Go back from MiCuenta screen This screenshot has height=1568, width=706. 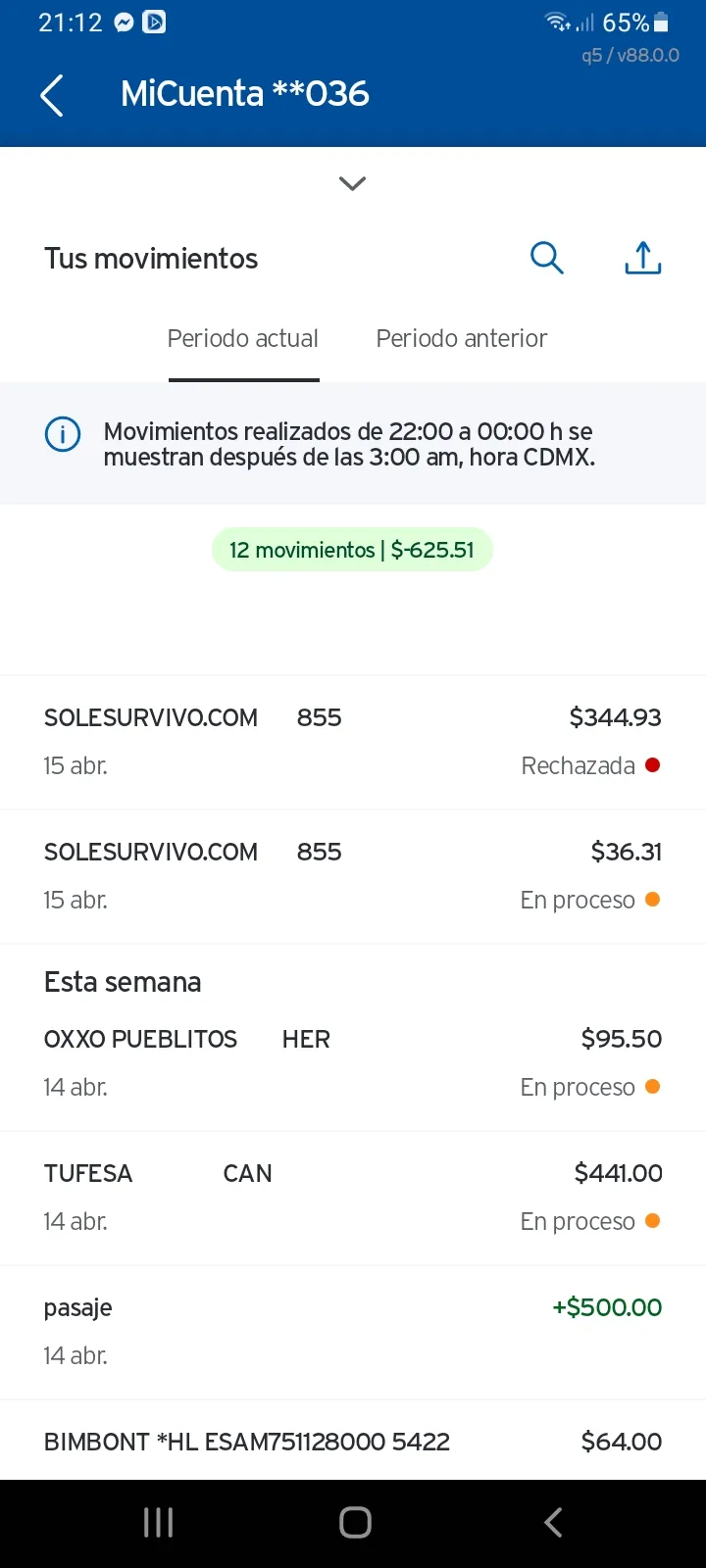click(52, 95)
